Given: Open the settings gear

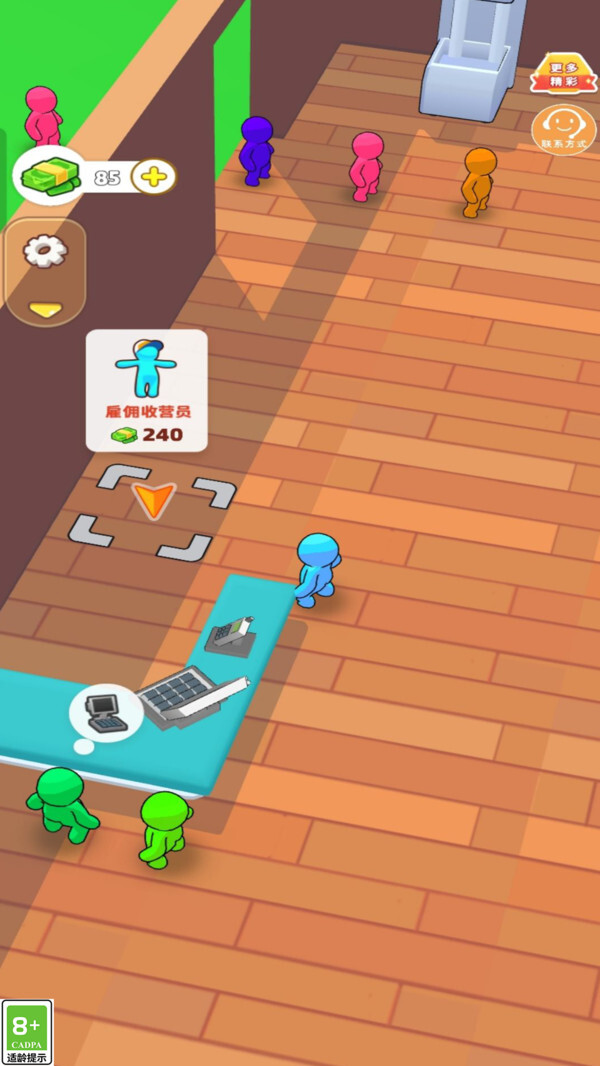Looking at the screenshot, I should coord(44,251).
